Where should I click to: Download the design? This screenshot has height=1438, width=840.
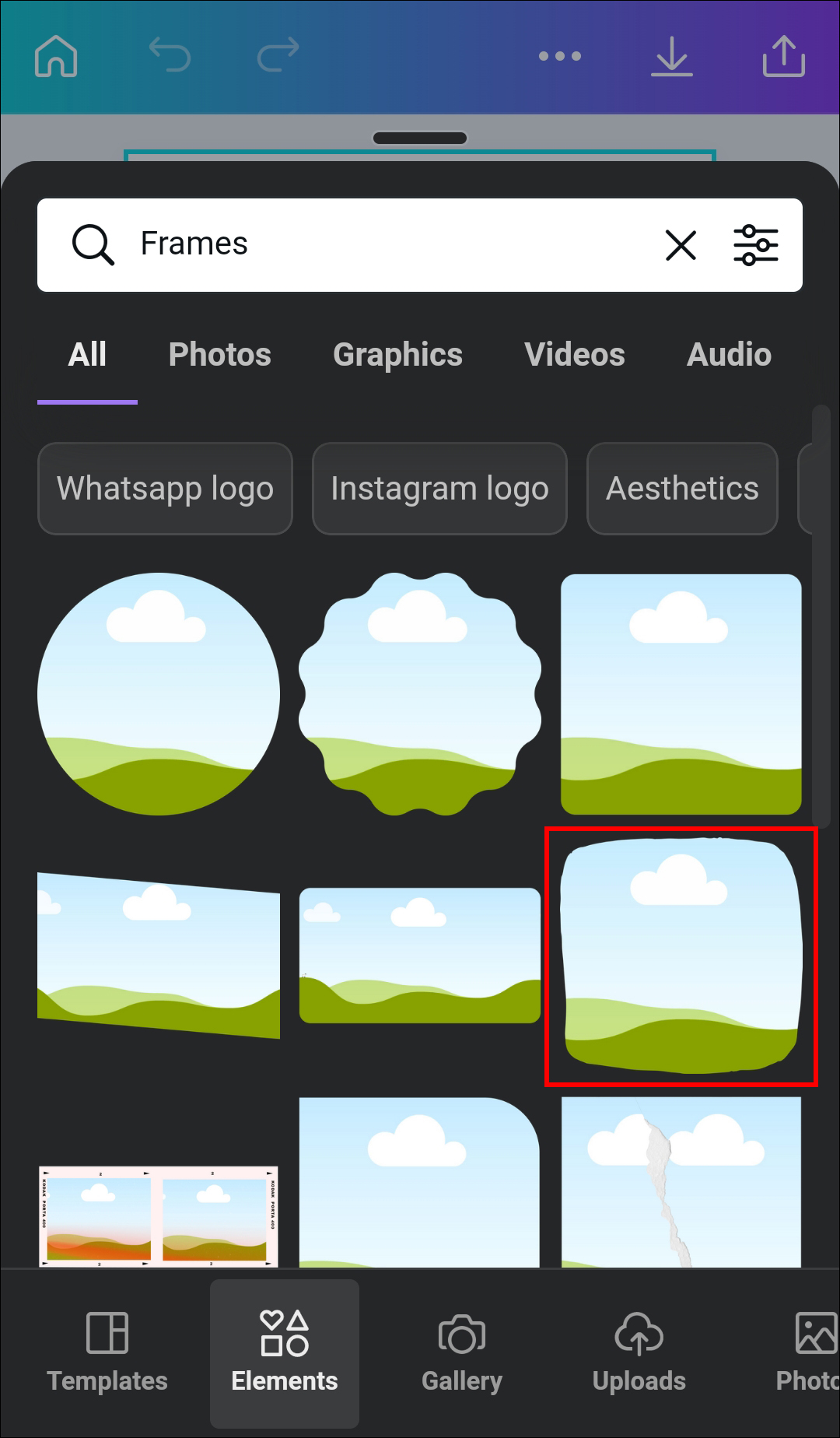(671, 56)
